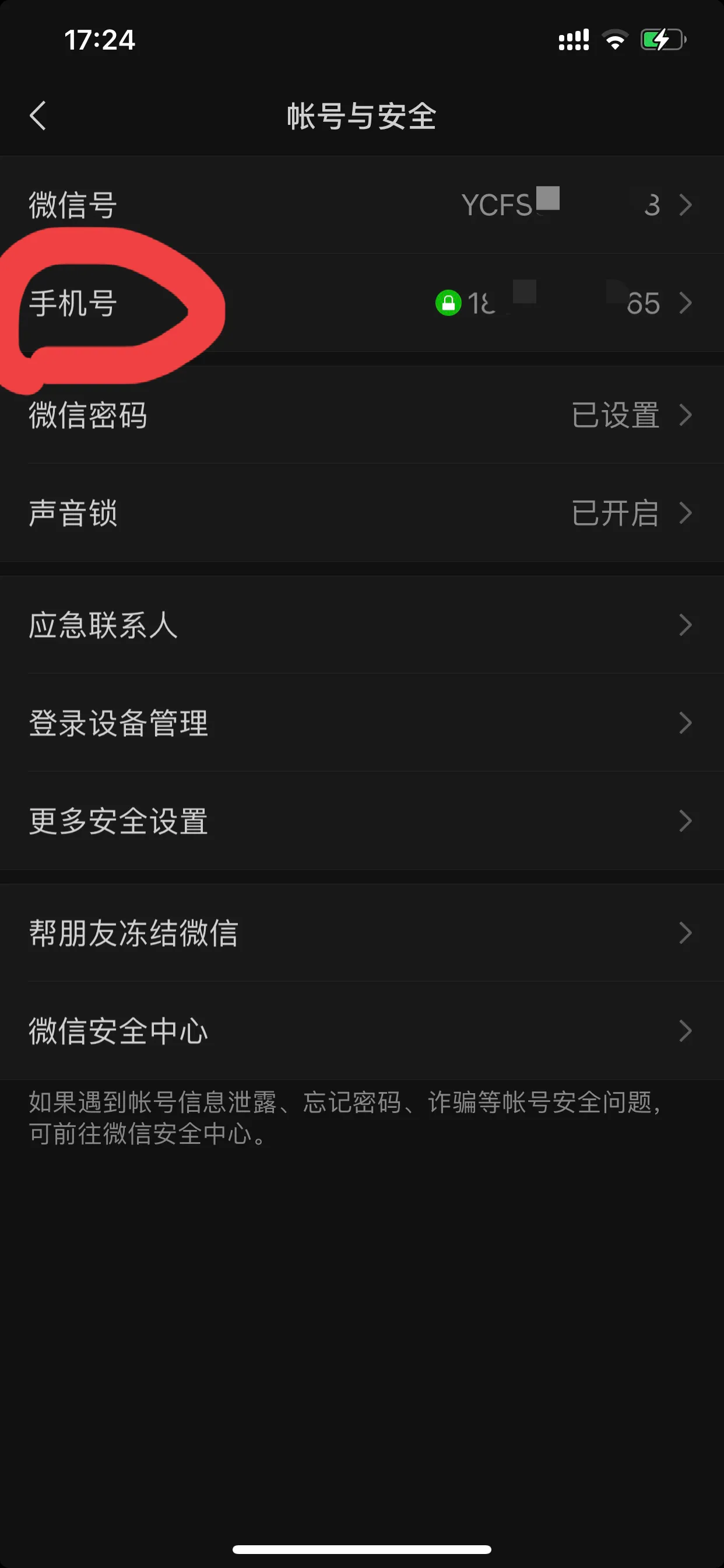Open 更多安全设置 more security settings
The height and width of the screenshot is (1568, 724).
tap(361, 821)
